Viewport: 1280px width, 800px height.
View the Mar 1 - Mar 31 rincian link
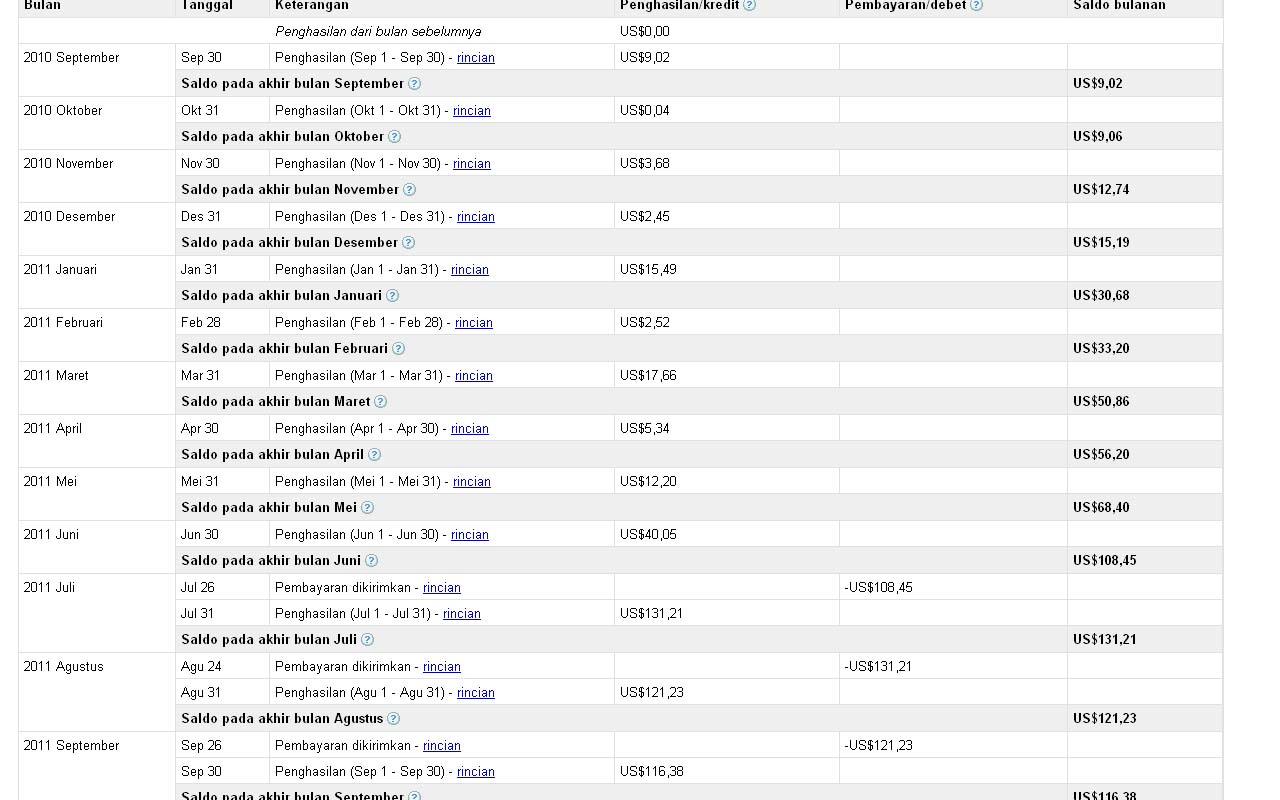pos(473,376)
